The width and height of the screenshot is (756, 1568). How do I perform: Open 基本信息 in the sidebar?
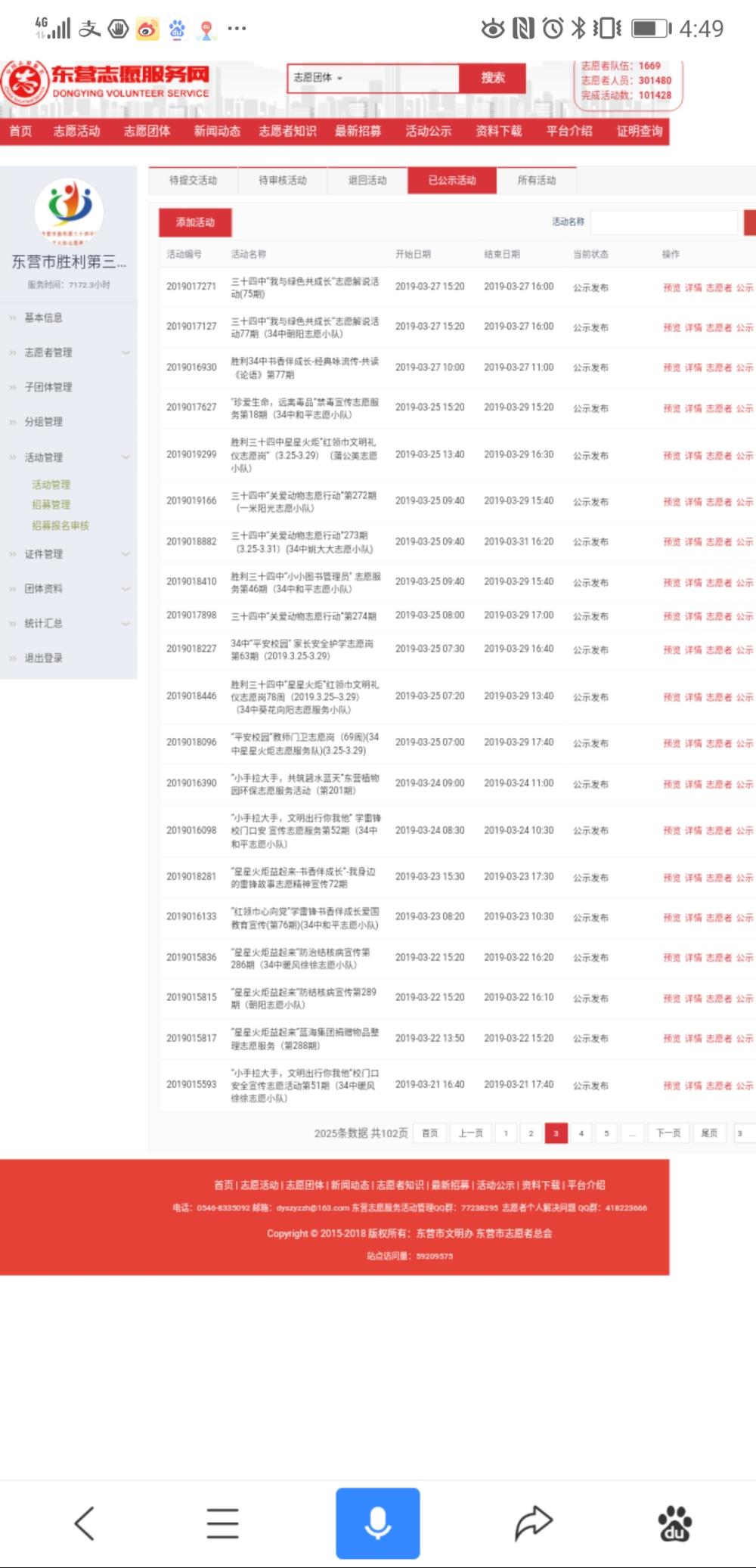(44, 318)
